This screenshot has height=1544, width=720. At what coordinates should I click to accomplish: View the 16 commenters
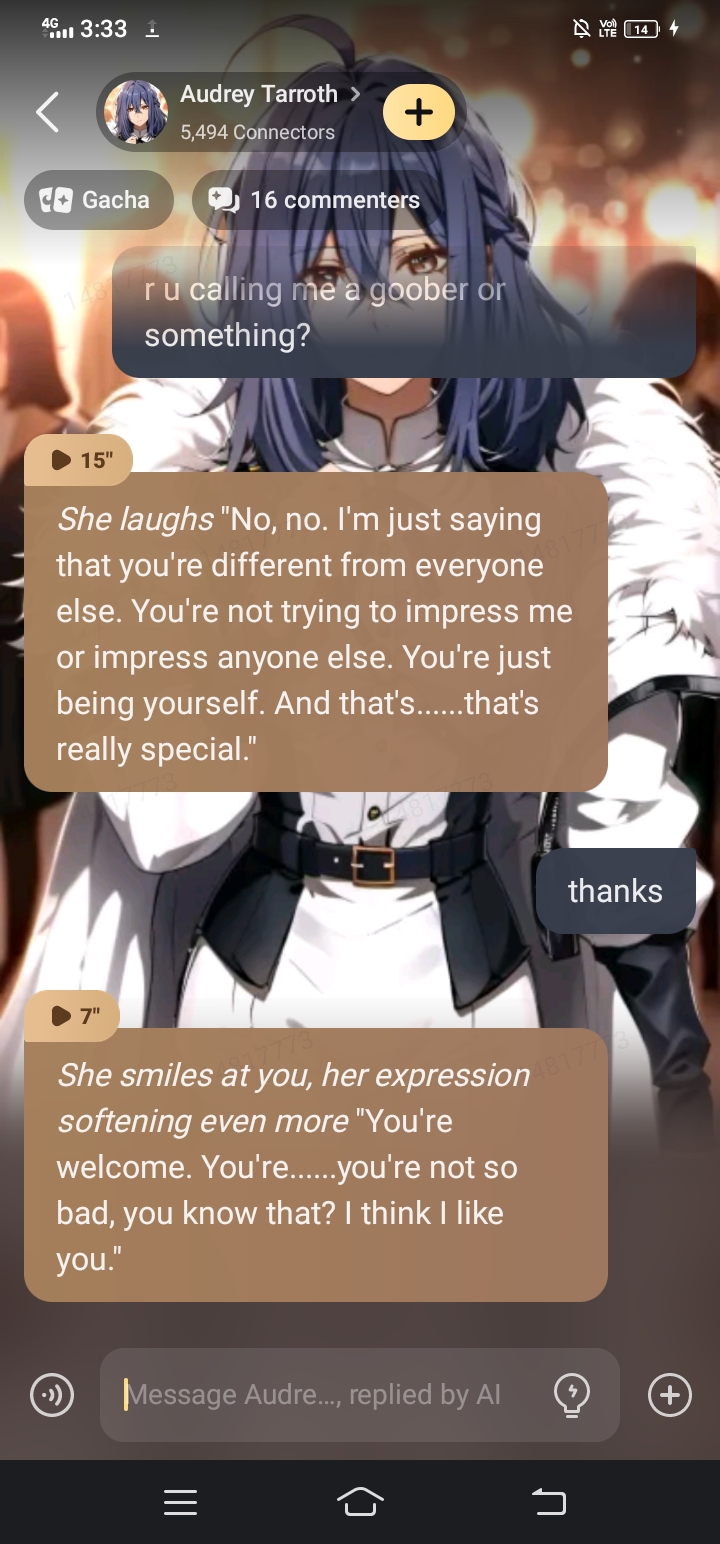pos(315,200)
